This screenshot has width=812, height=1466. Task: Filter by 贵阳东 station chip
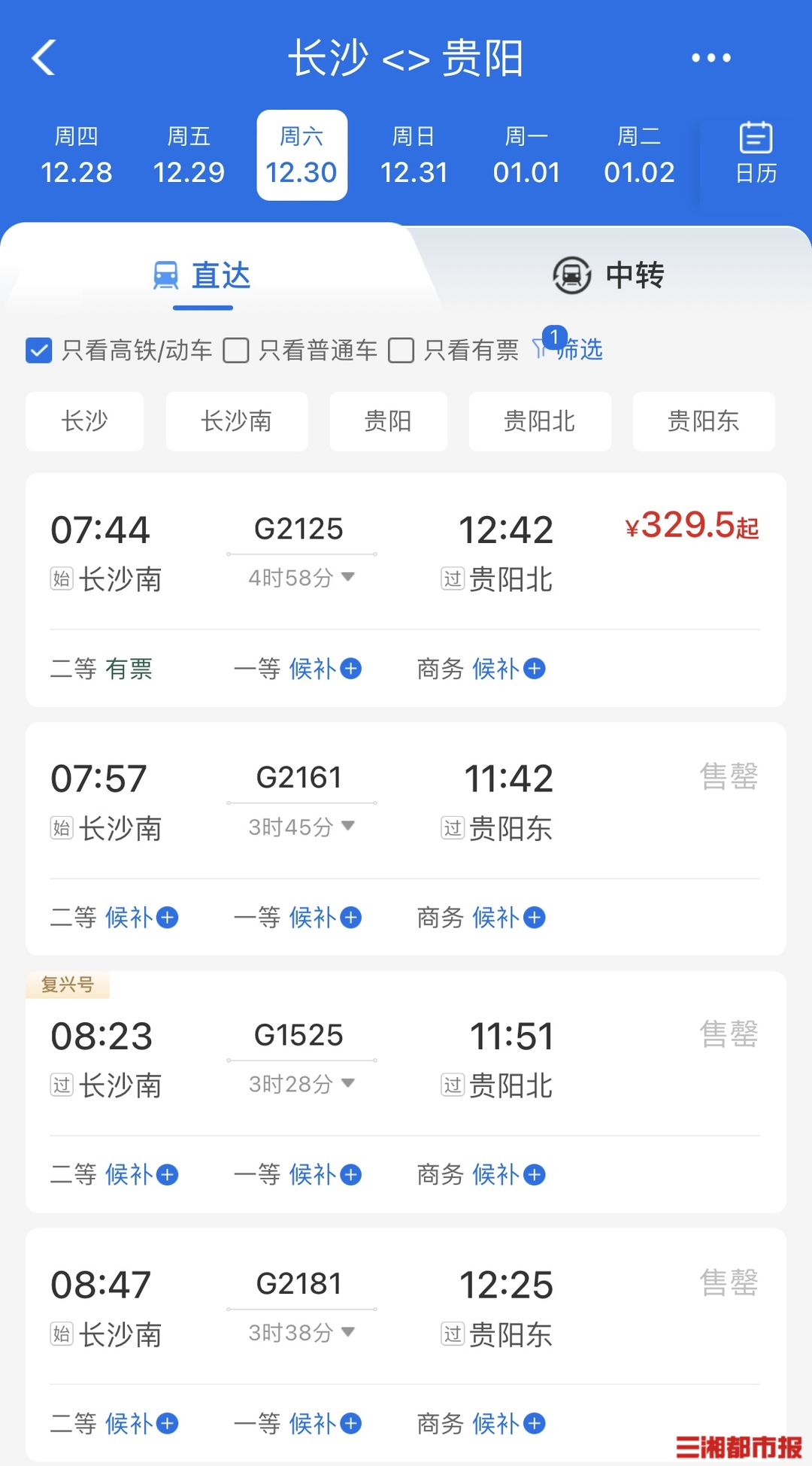(703, 421)
